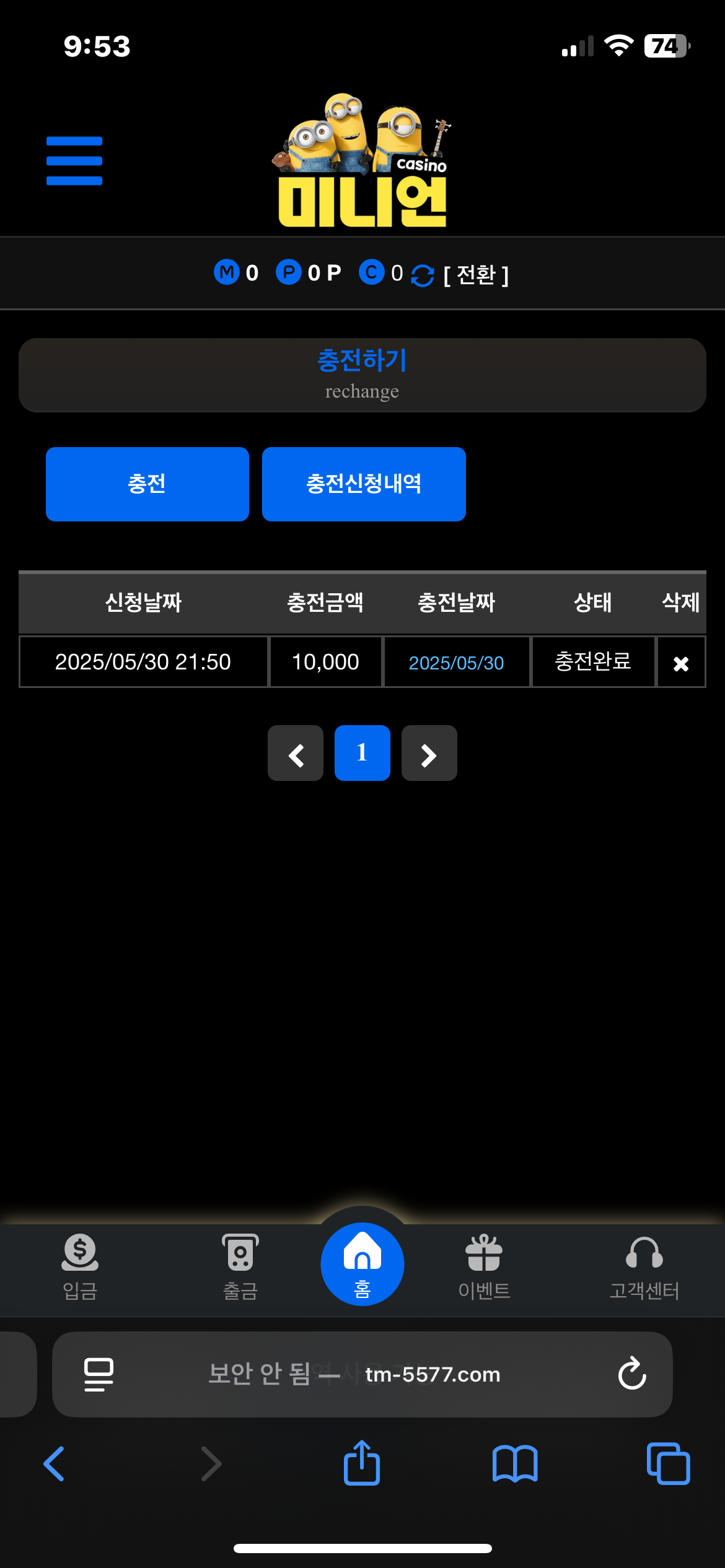Select the 충전 button
This screenshot has height=1568, width=725.
point(147,484)
